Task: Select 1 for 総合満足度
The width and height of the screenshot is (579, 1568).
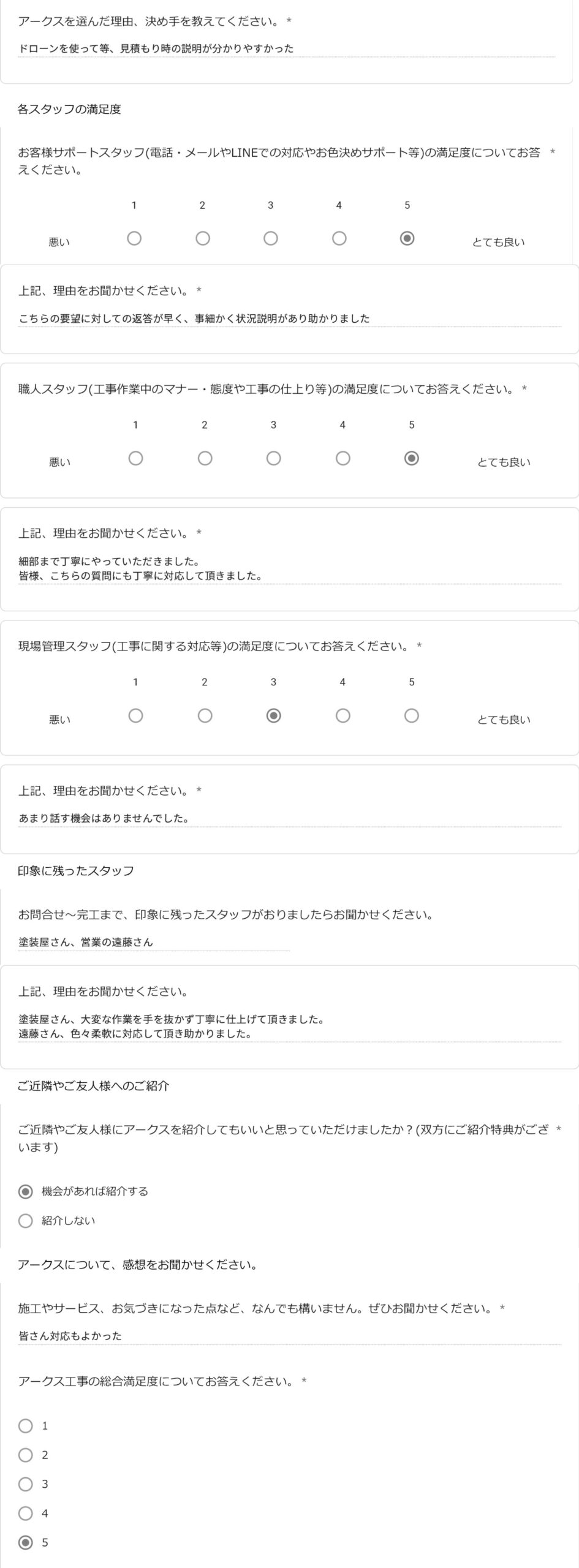Action: click(26, 1426)
